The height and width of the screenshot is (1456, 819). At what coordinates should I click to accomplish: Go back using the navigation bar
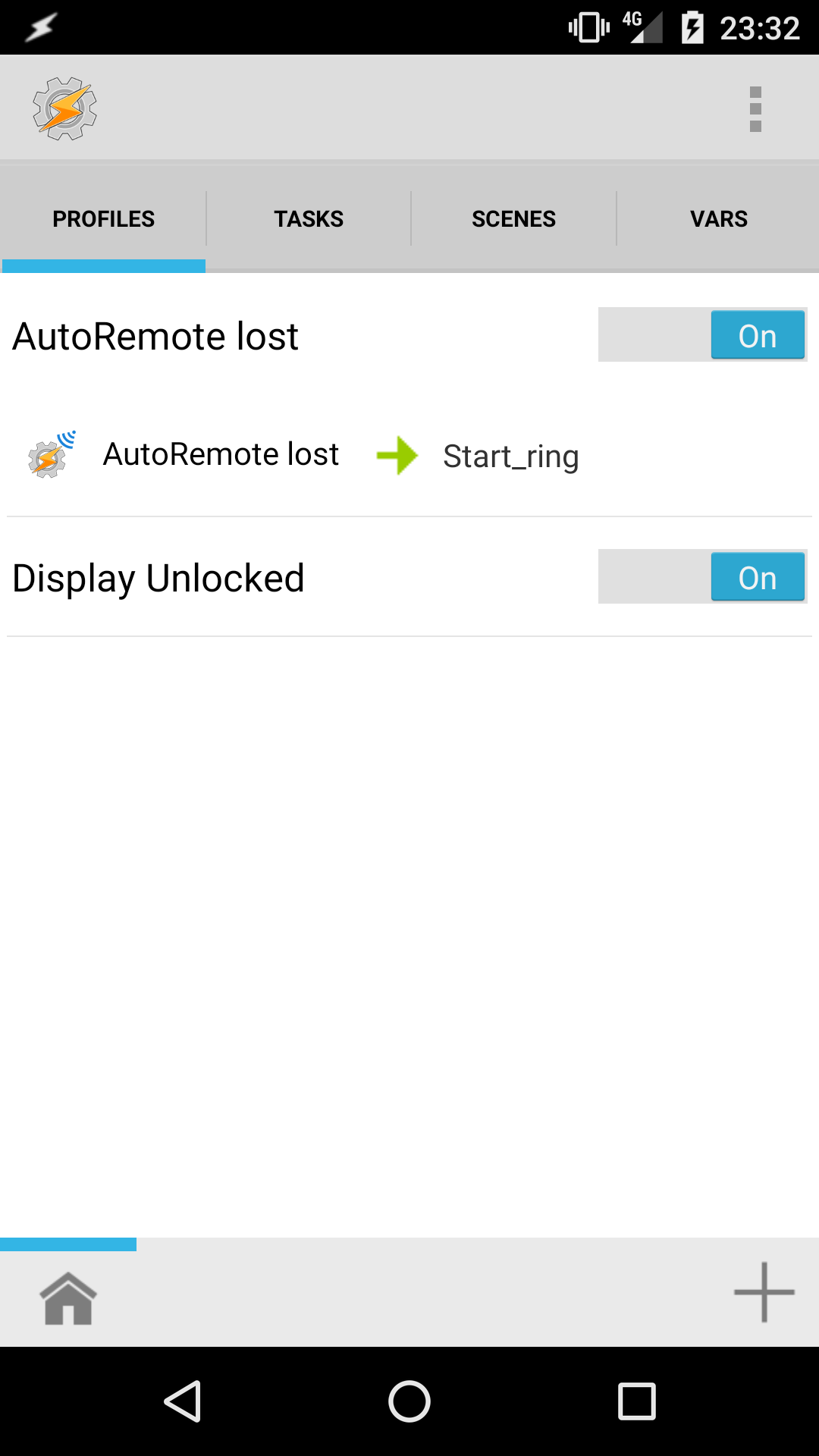tap(183, 1401)
